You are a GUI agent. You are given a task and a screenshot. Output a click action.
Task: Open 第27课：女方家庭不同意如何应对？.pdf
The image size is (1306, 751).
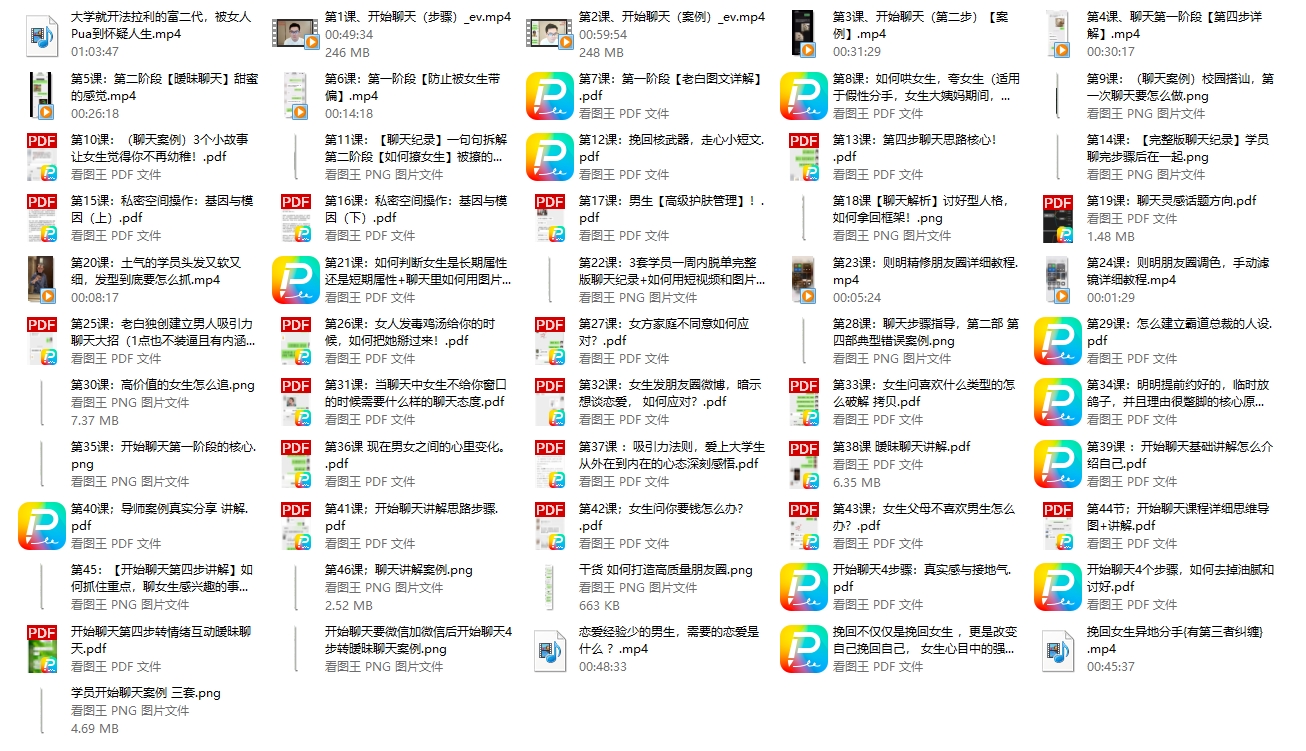tap(663, 332)
